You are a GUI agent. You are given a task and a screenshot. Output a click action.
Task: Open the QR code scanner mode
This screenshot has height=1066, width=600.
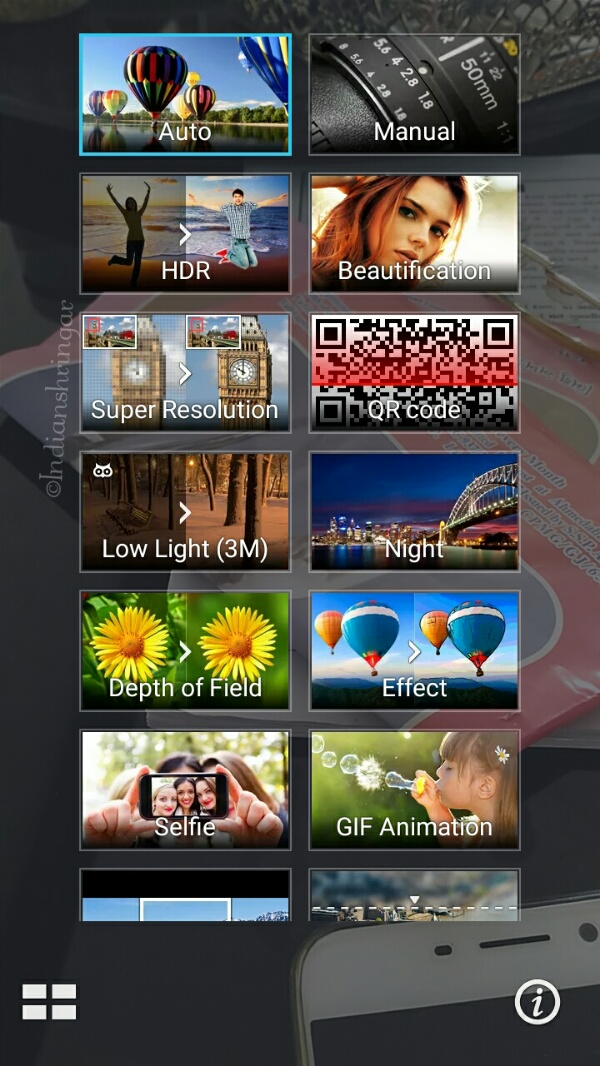coord(414,373)
